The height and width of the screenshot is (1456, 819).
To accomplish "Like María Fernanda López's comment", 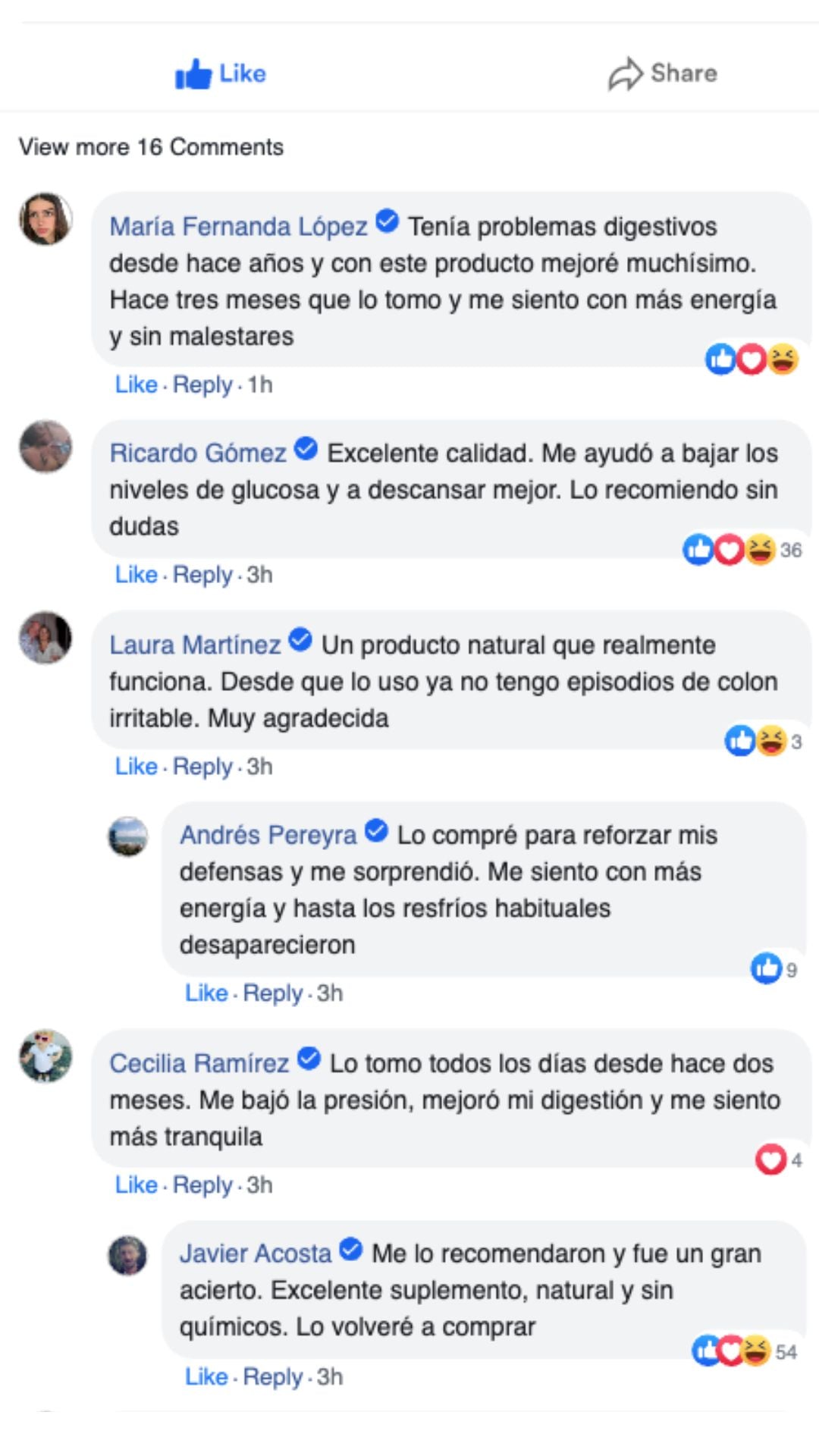I will (136, 384).
